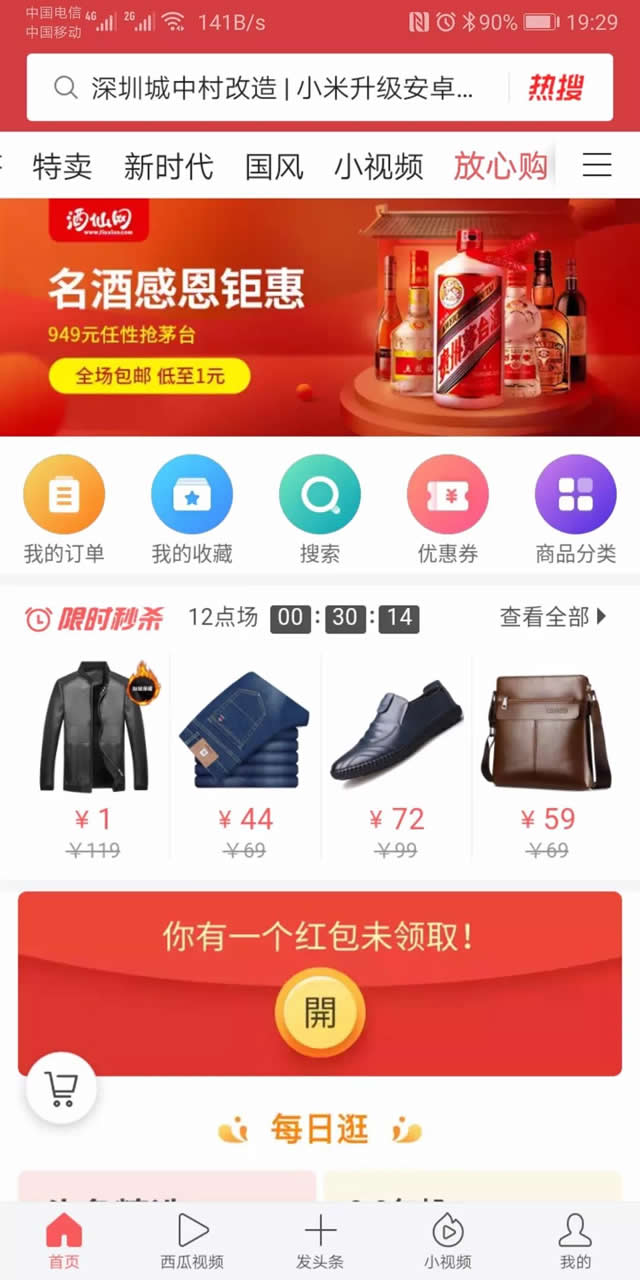Open the 搜索 shopping search shortcut
Screen dimensions: 640x1280
pyautogui.click(x=320, y=509)
